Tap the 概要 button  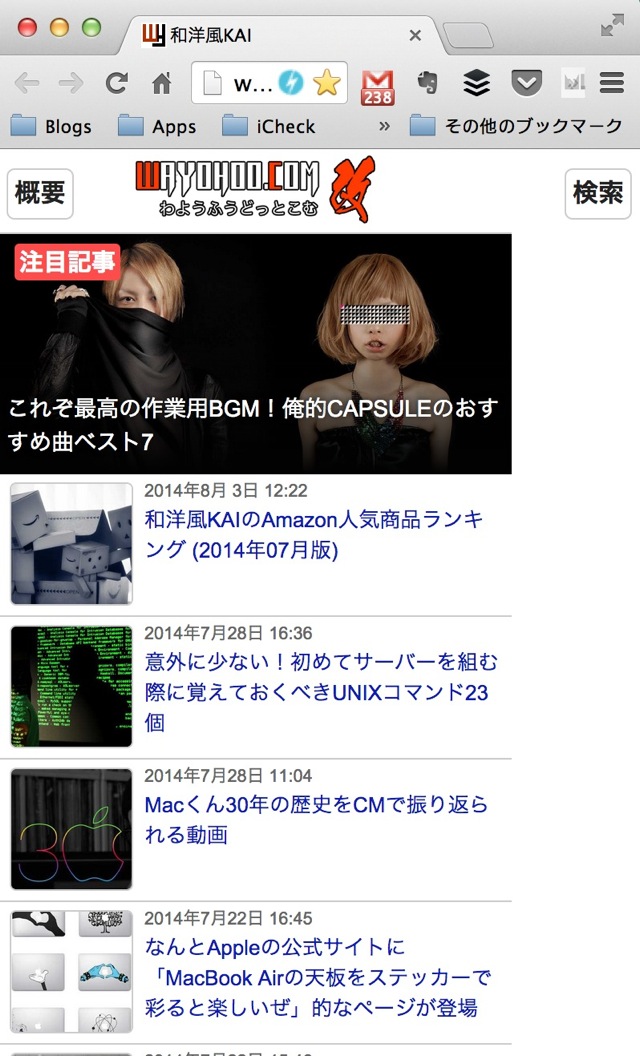coord(40,194)
